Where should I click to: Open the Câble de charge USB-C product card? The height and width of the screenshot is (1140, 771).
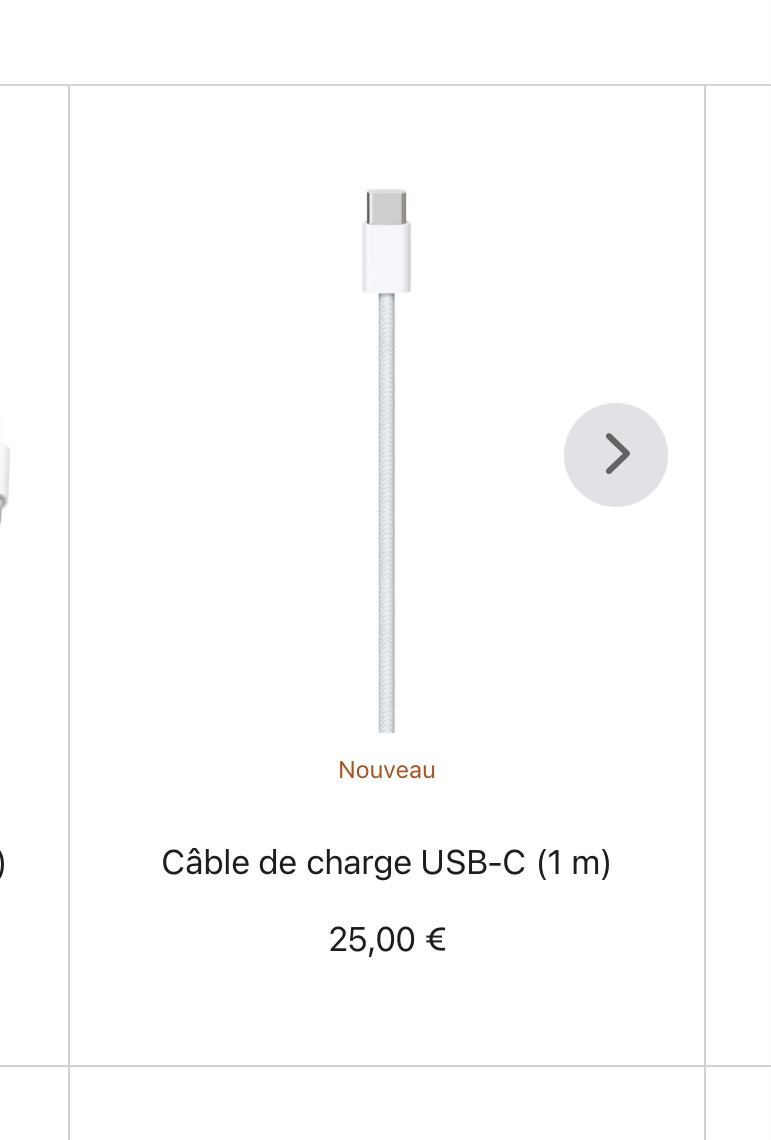[x=386, y=862]
